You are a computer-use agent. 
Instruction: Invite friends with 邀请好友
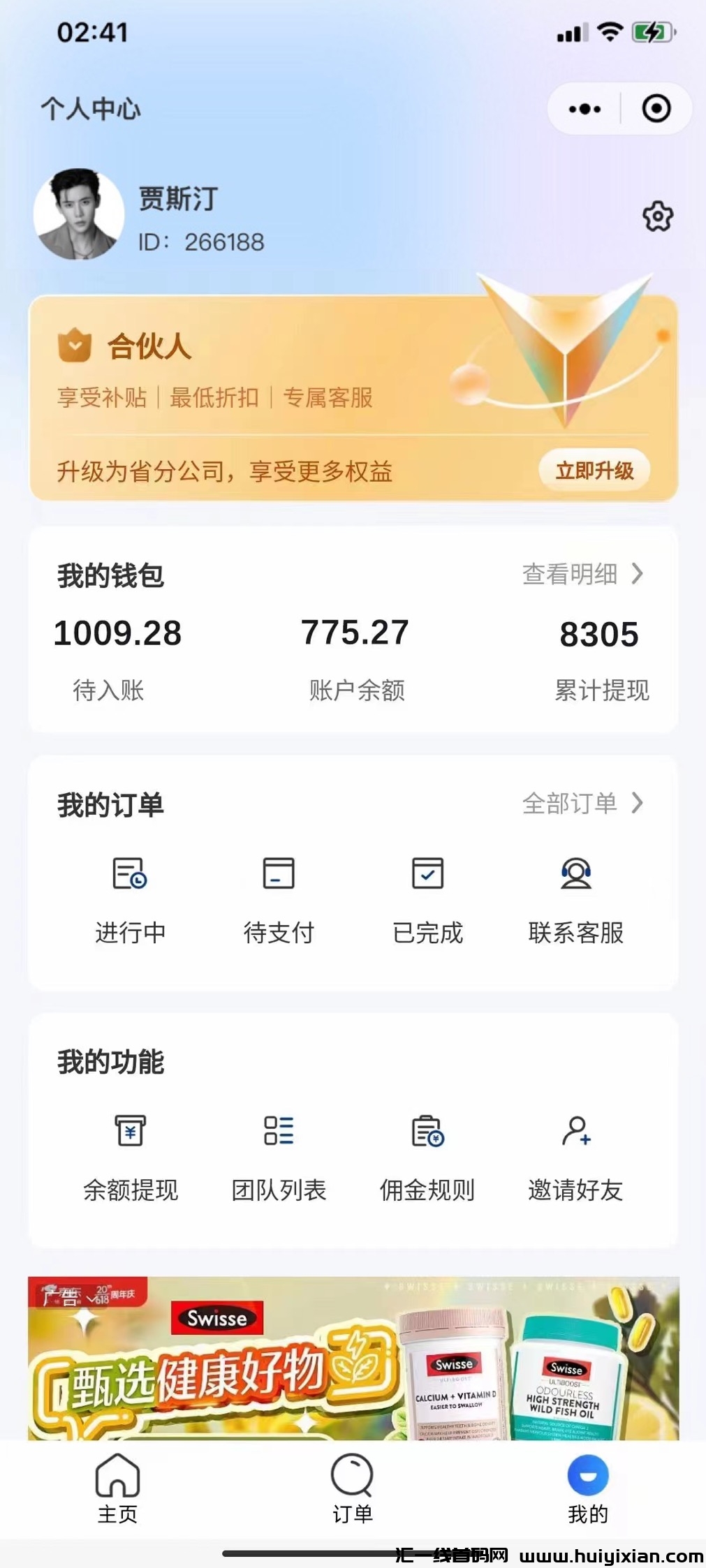point(576,1157)
